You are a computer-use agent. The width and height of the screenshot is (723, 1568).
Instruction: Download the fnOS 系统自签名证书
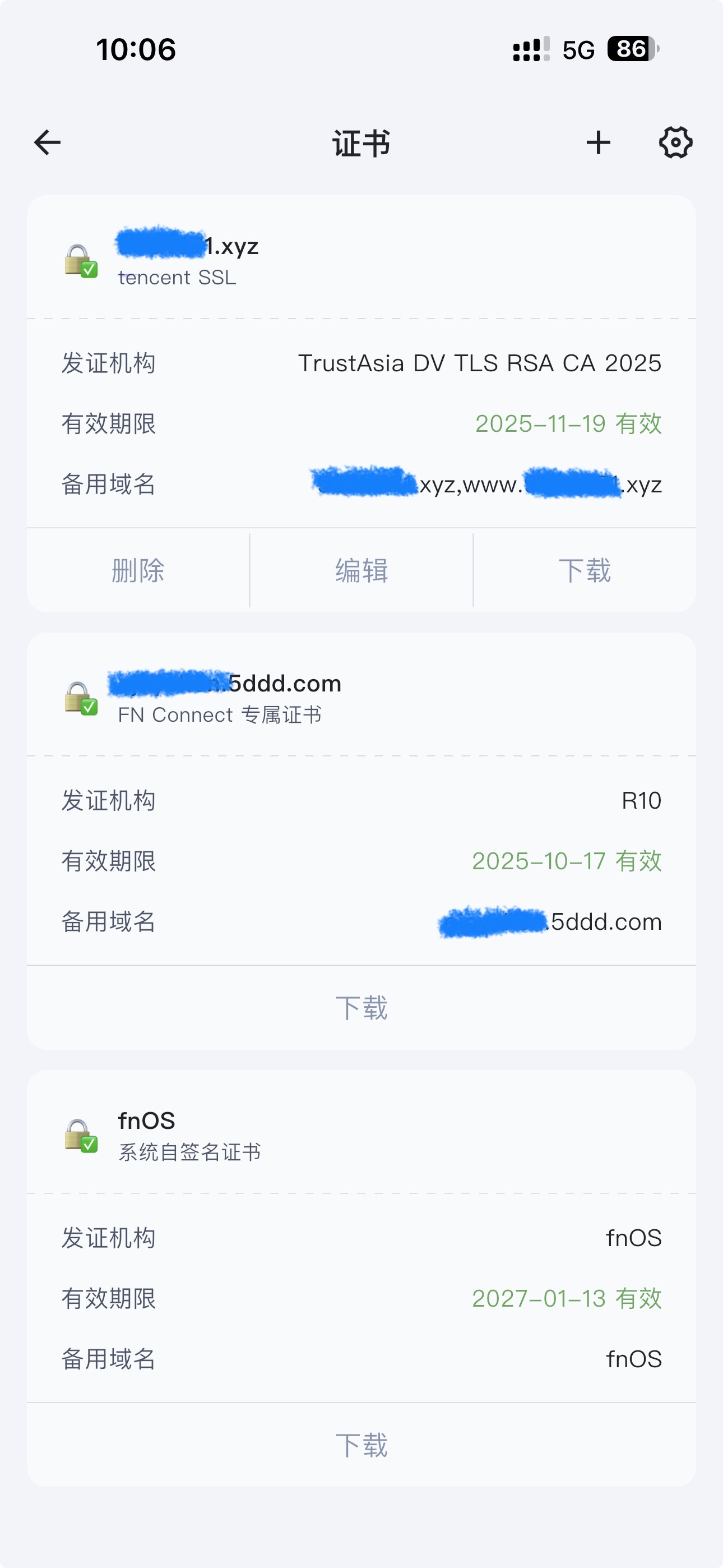pos(361,1445)
